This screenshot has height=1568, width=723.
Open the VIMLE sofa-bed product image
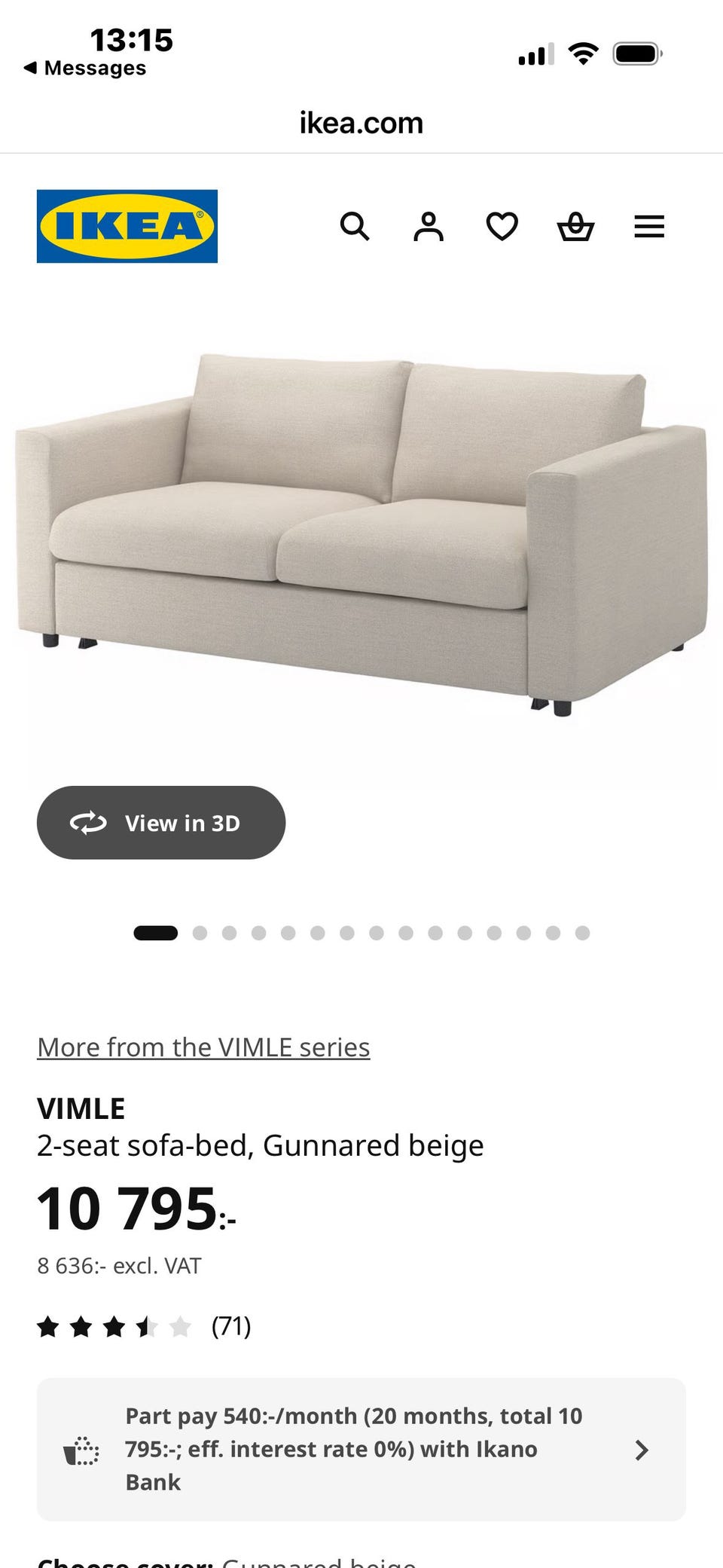(x=361, y=527)
